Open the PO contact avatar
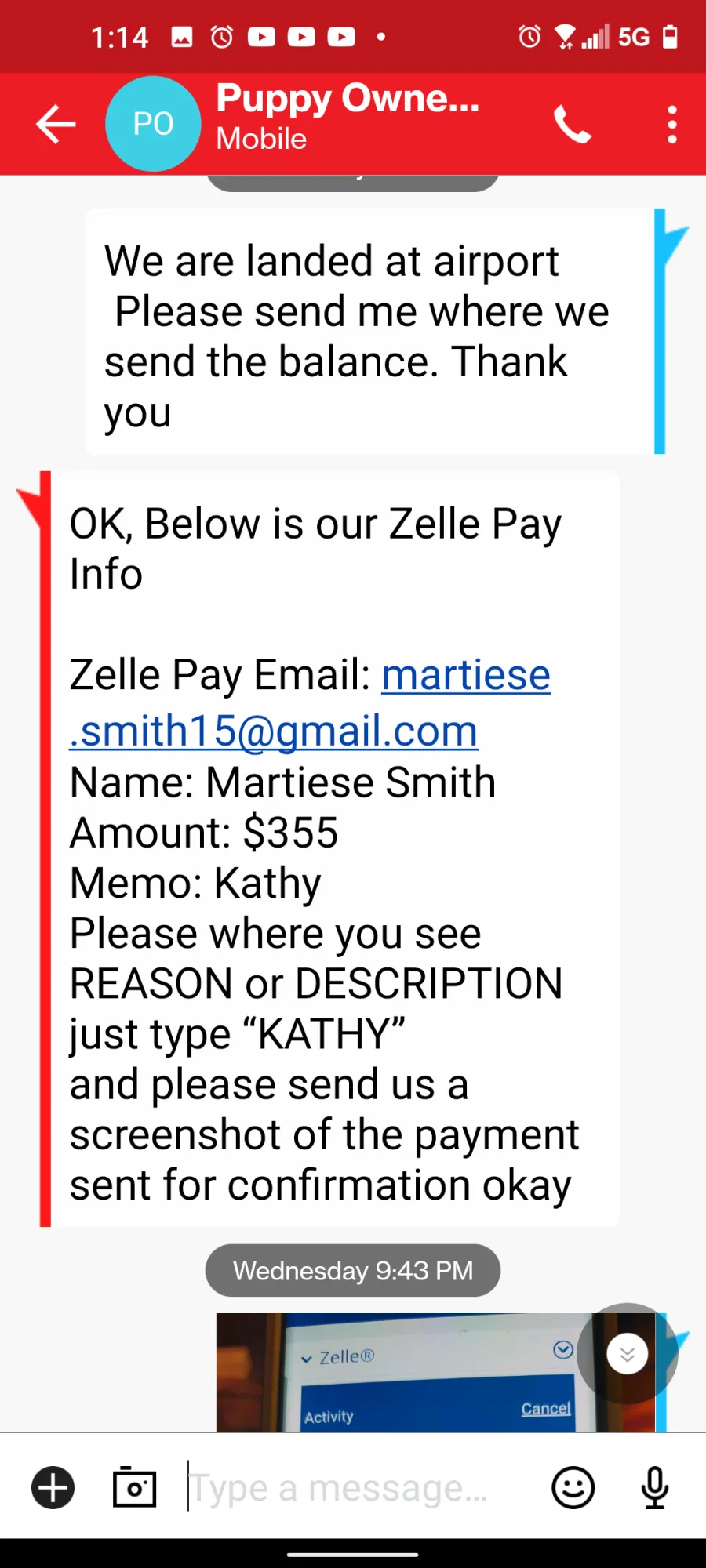 [x=153, y=124]
